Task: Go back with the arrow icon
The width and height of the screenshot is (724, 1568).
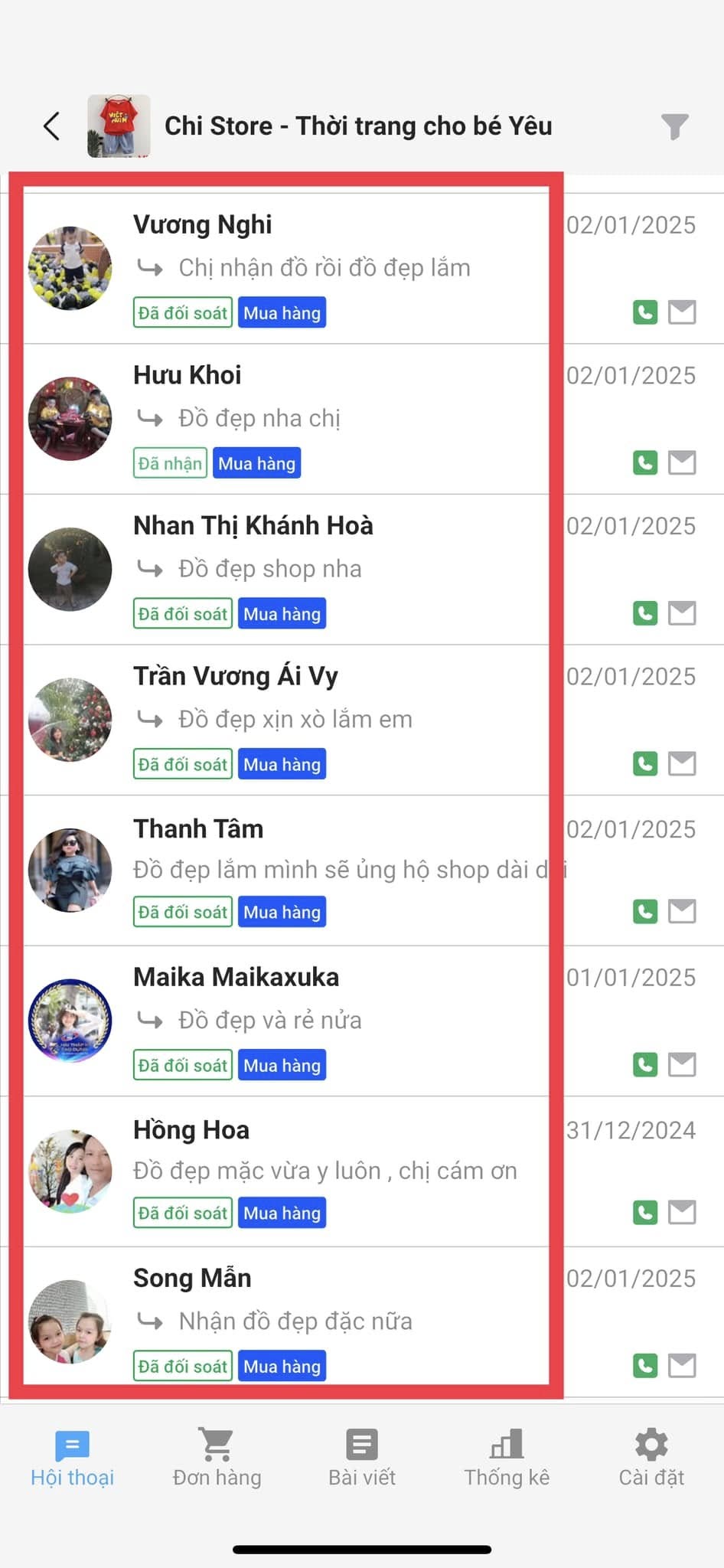Action: (x=51, y=126)
